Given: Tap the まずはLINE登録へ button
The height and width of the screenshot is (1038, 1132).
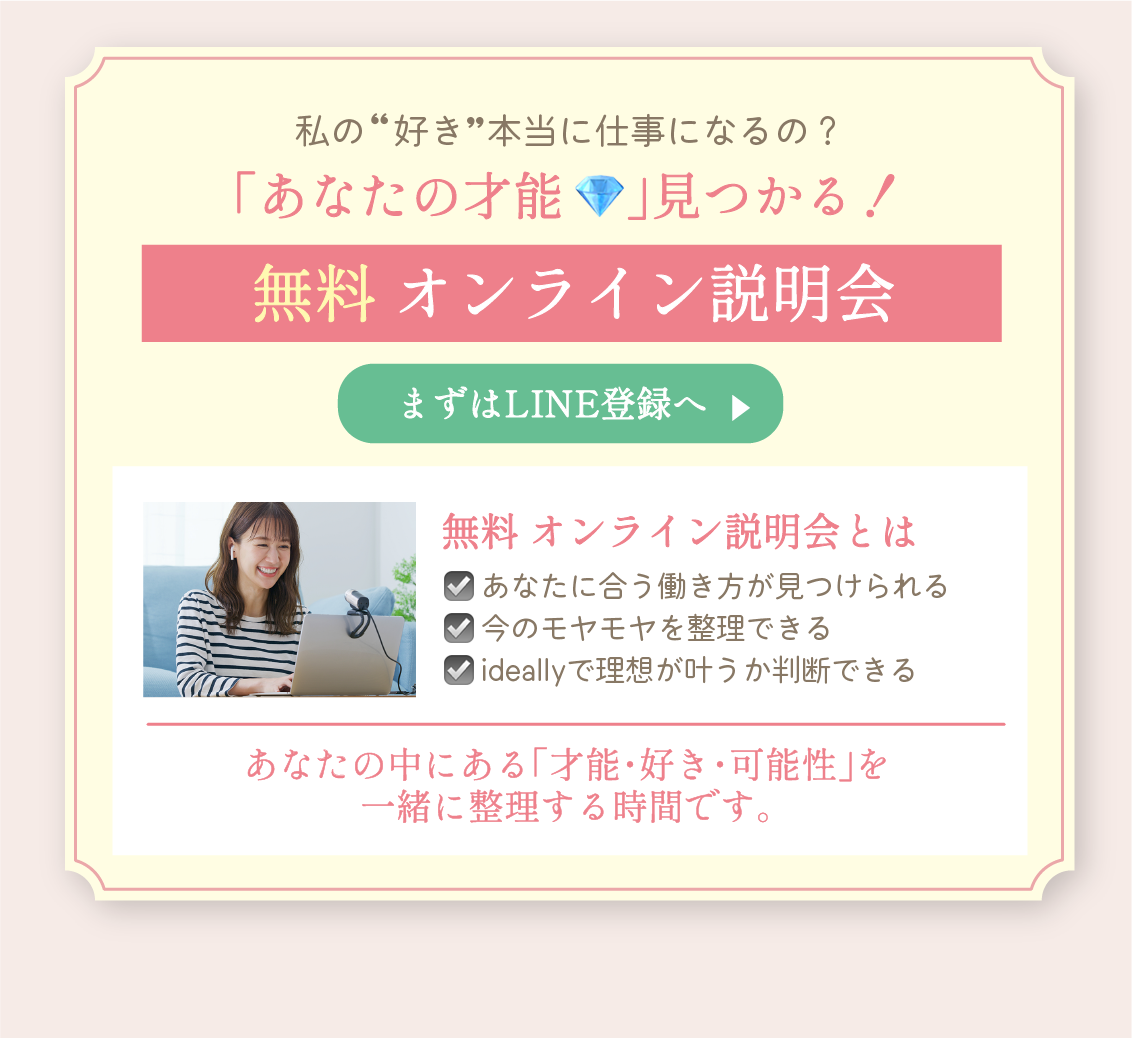Looking at the screenshot, I should click(560, 404).
